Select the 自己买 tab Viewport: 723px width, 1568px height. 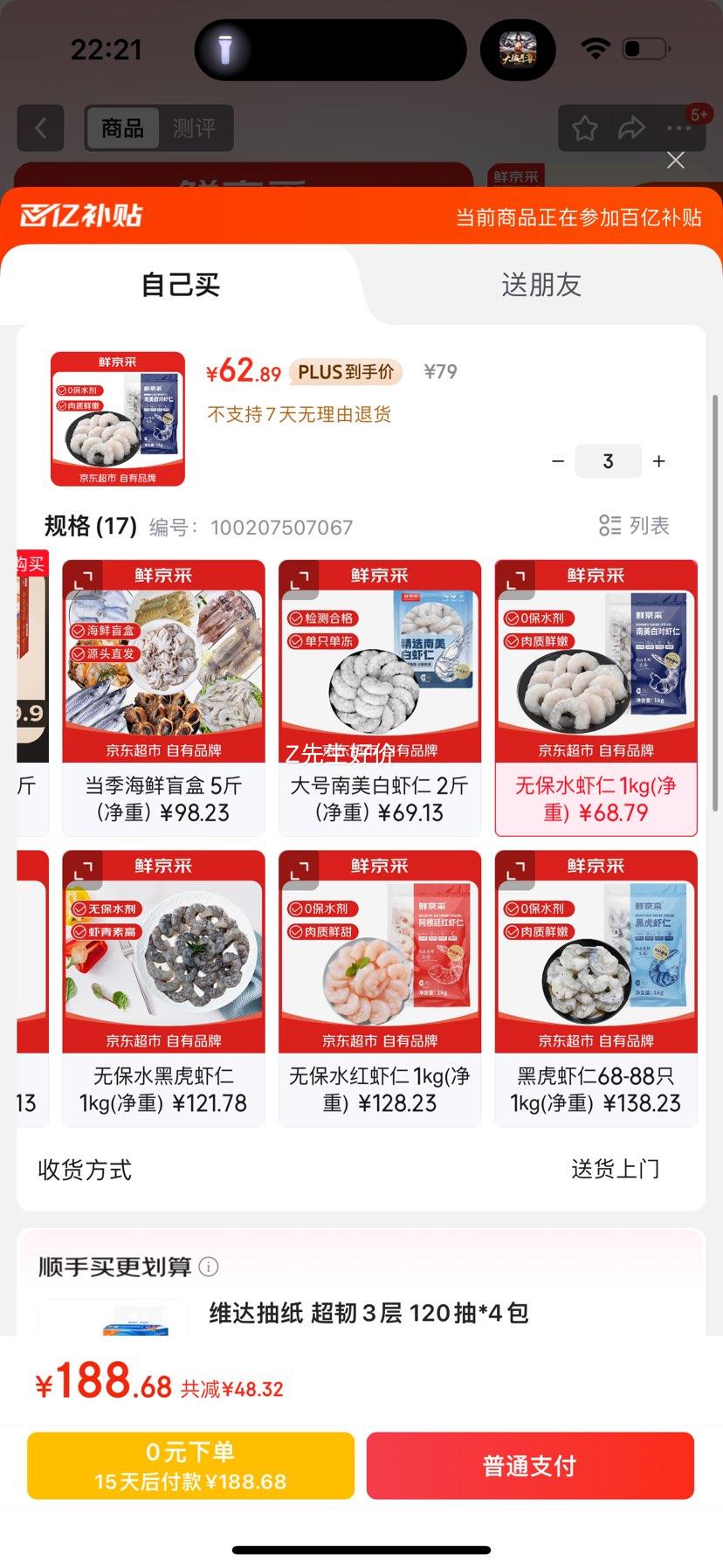point(181,285)
